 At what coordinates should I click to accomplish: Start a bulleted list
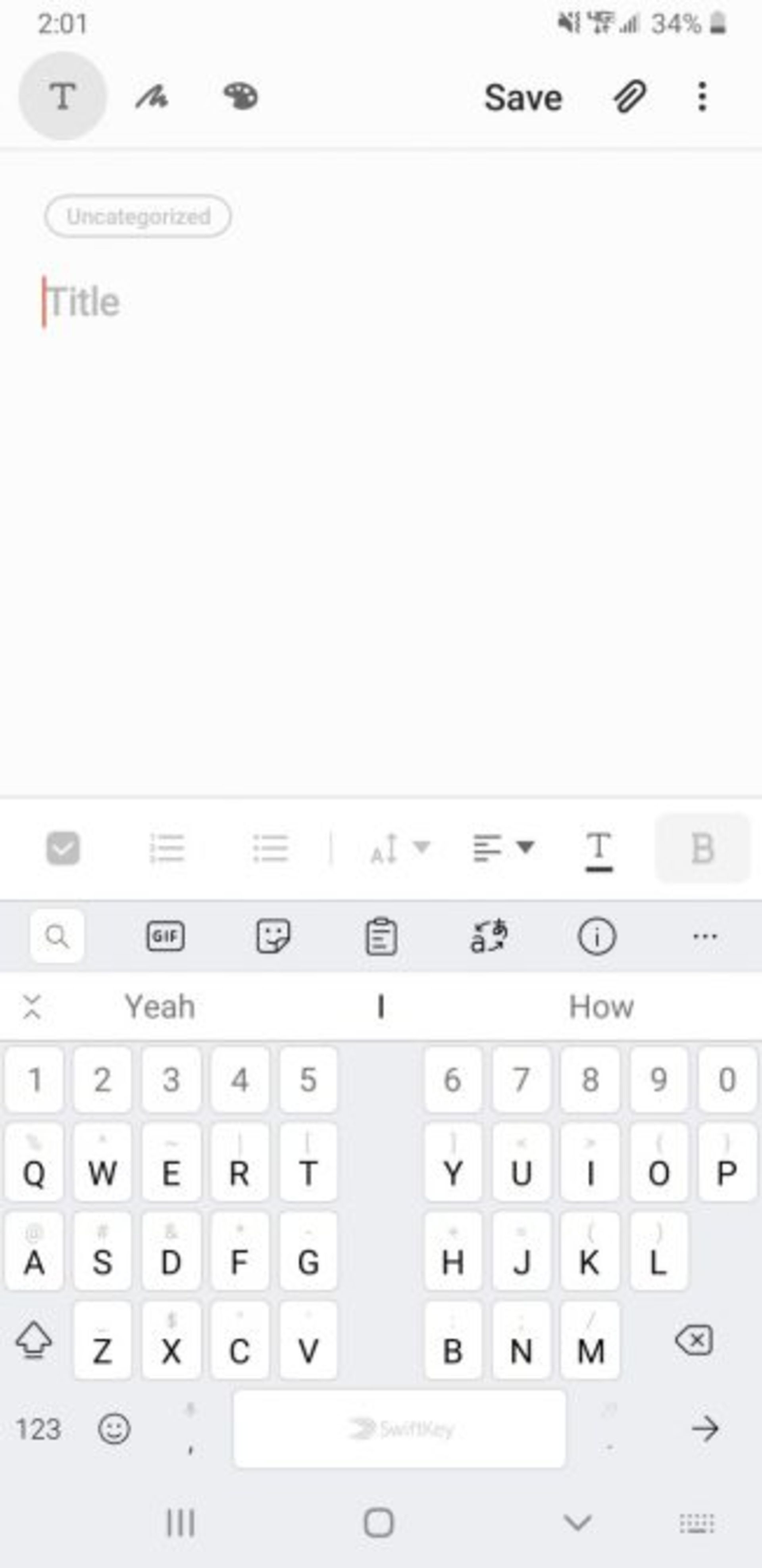tap(270, 847)
